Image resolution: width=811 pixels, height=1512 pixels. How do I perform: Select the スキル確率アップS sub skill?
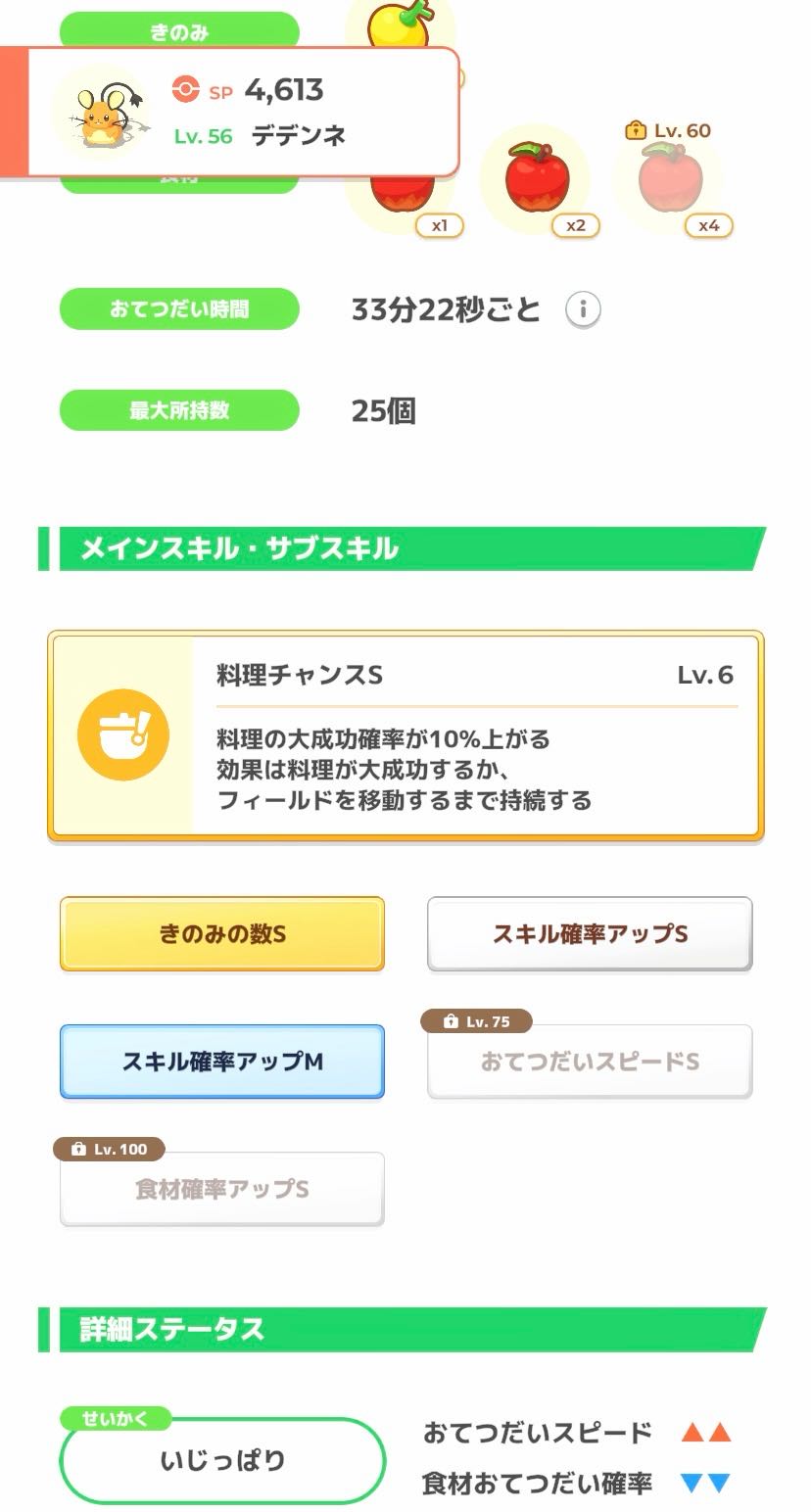click(x=590, y=934)
